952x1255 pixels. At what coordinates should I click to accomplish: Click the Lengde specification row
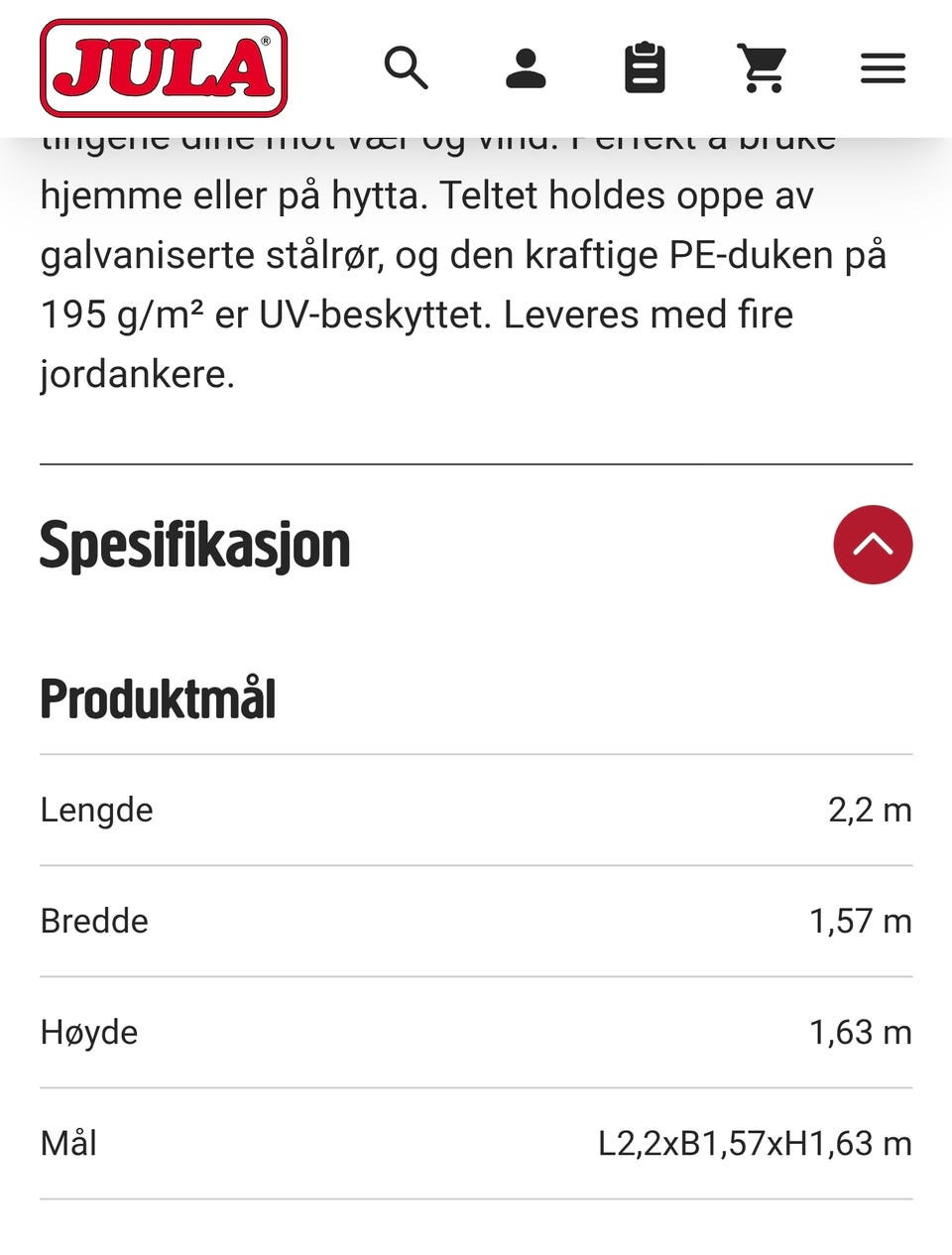click(x=95, y=810)
